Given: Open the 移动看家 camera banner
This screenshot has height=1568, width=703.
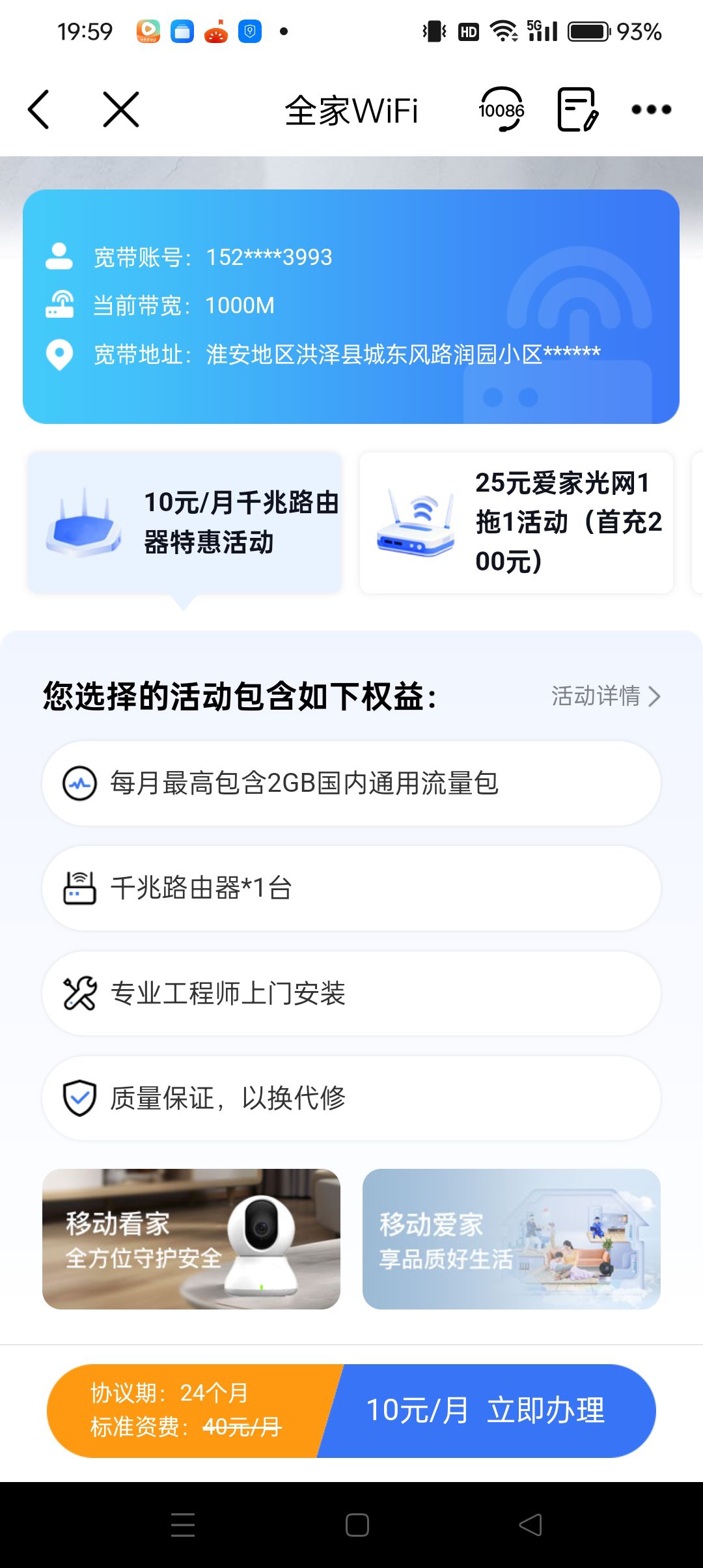Looking at the screenshot, I should tap(191, 1239).
